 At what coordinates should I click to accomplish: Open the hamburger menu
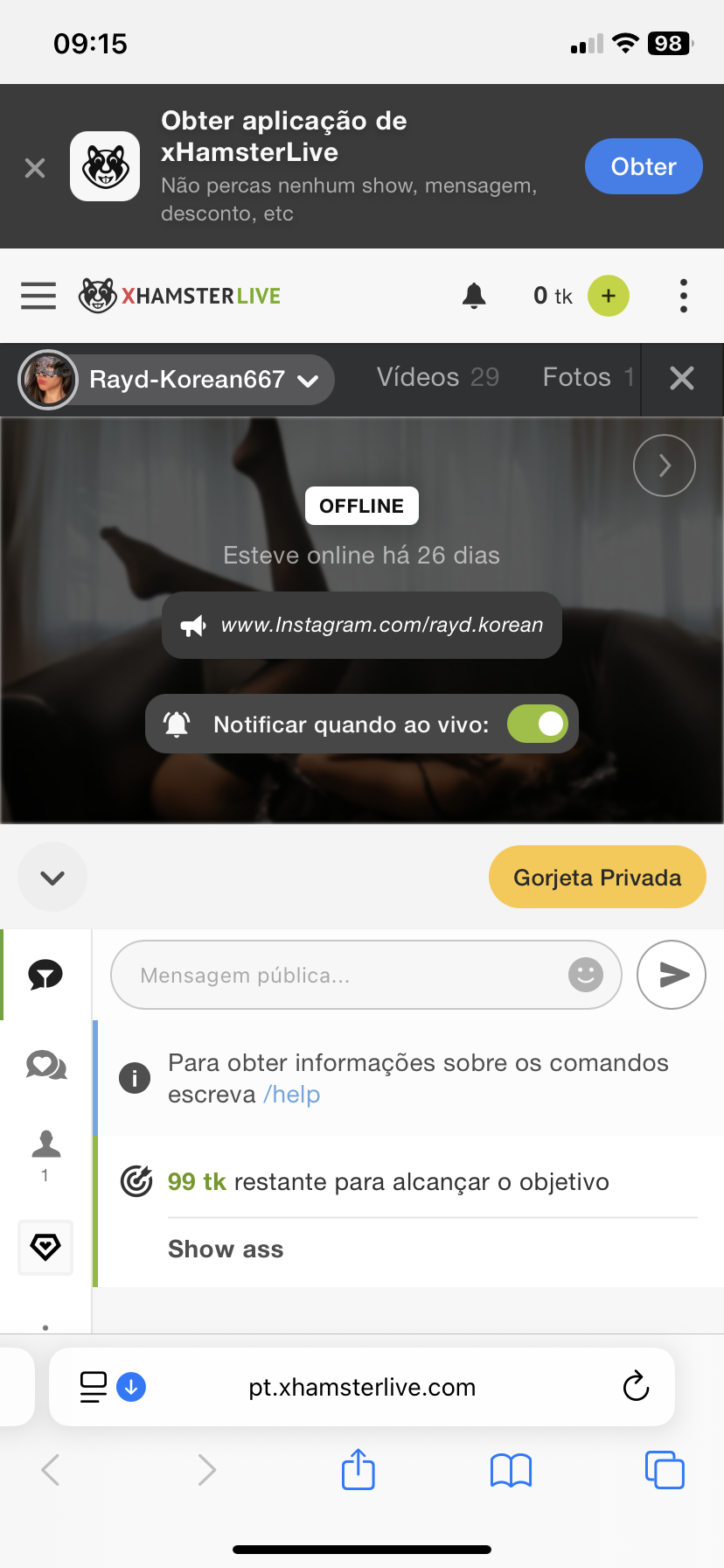(38, 296)
